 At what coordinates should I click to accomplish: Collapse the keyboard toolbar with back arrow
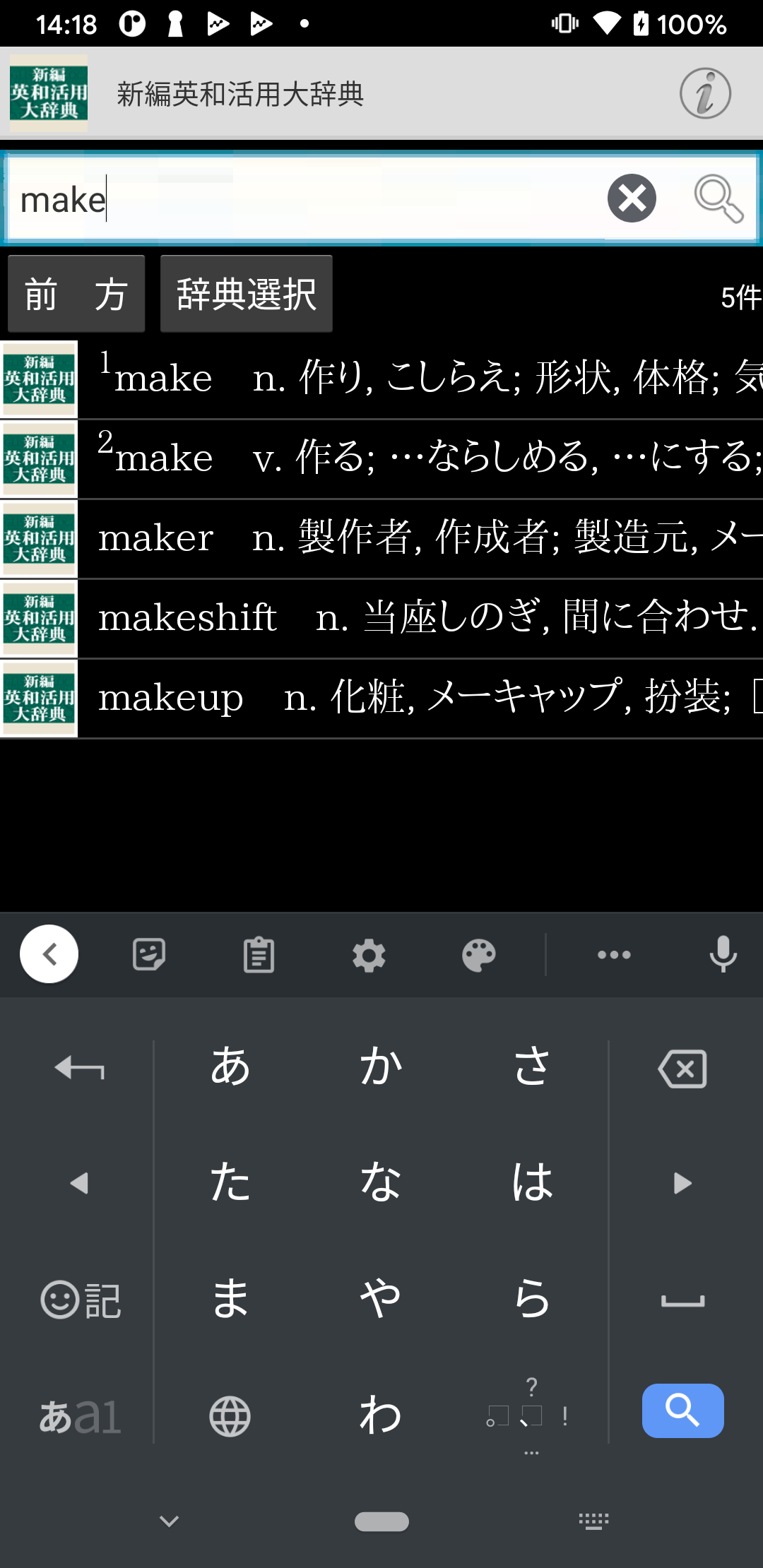click(x=49, y=954)
